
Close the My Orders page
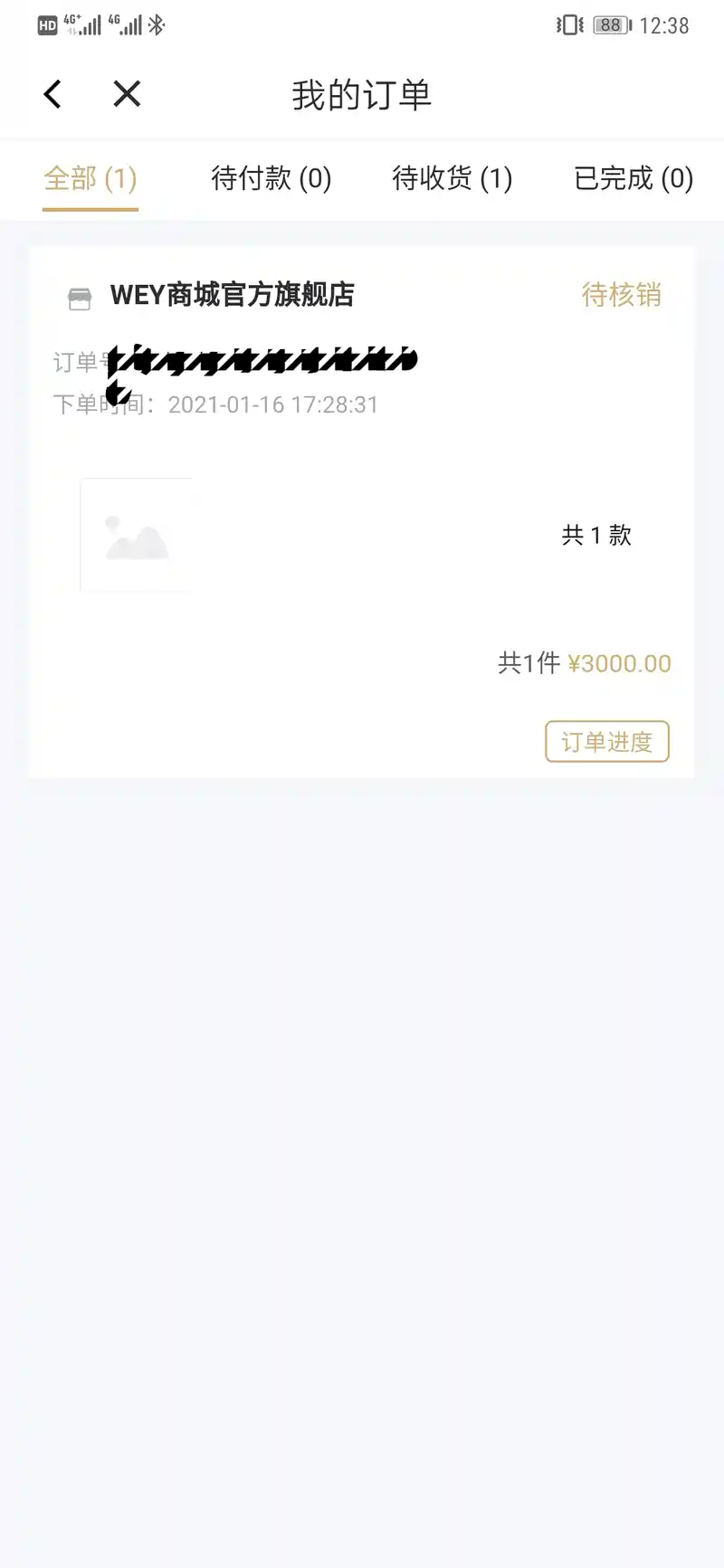[127, 94]
